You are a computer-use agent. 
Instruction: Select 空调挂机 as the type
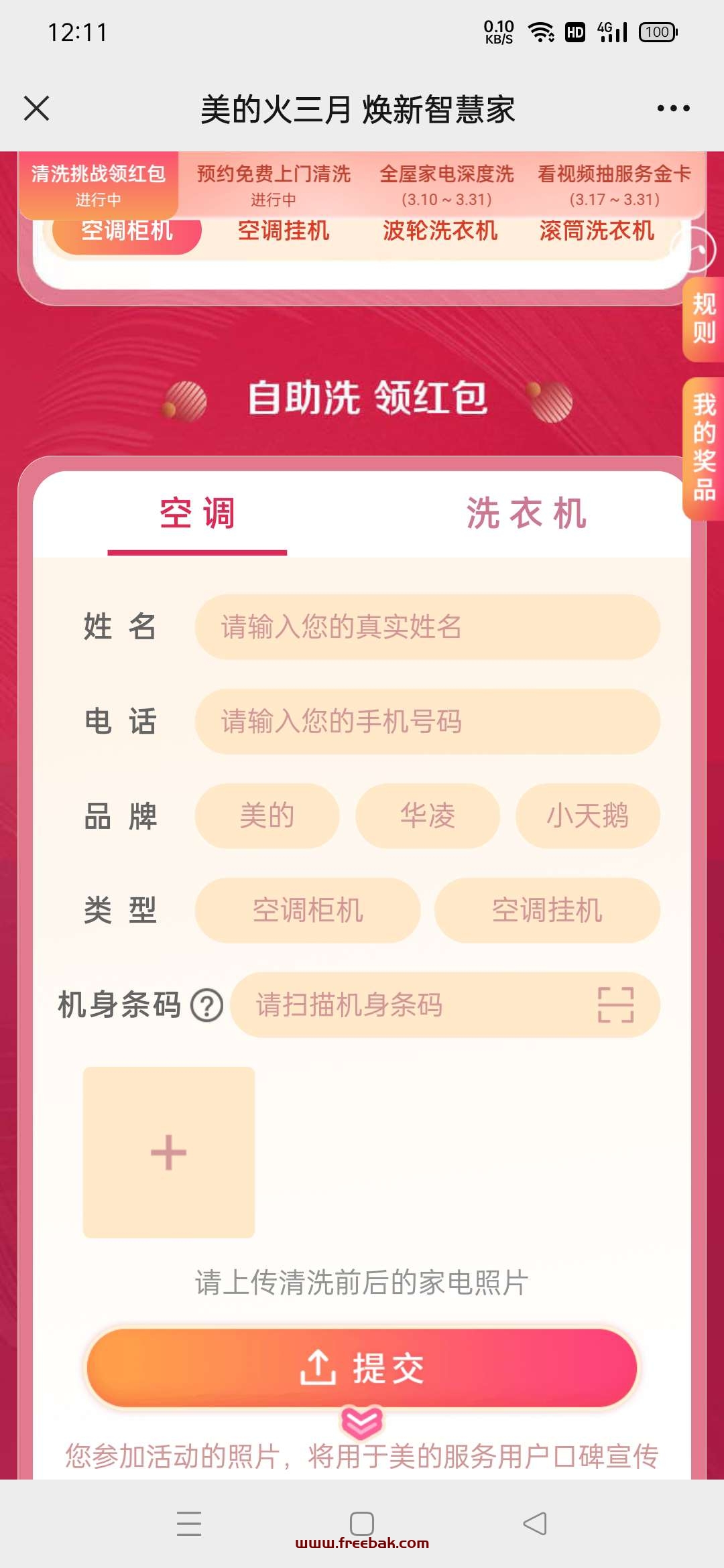click(547, 911)
